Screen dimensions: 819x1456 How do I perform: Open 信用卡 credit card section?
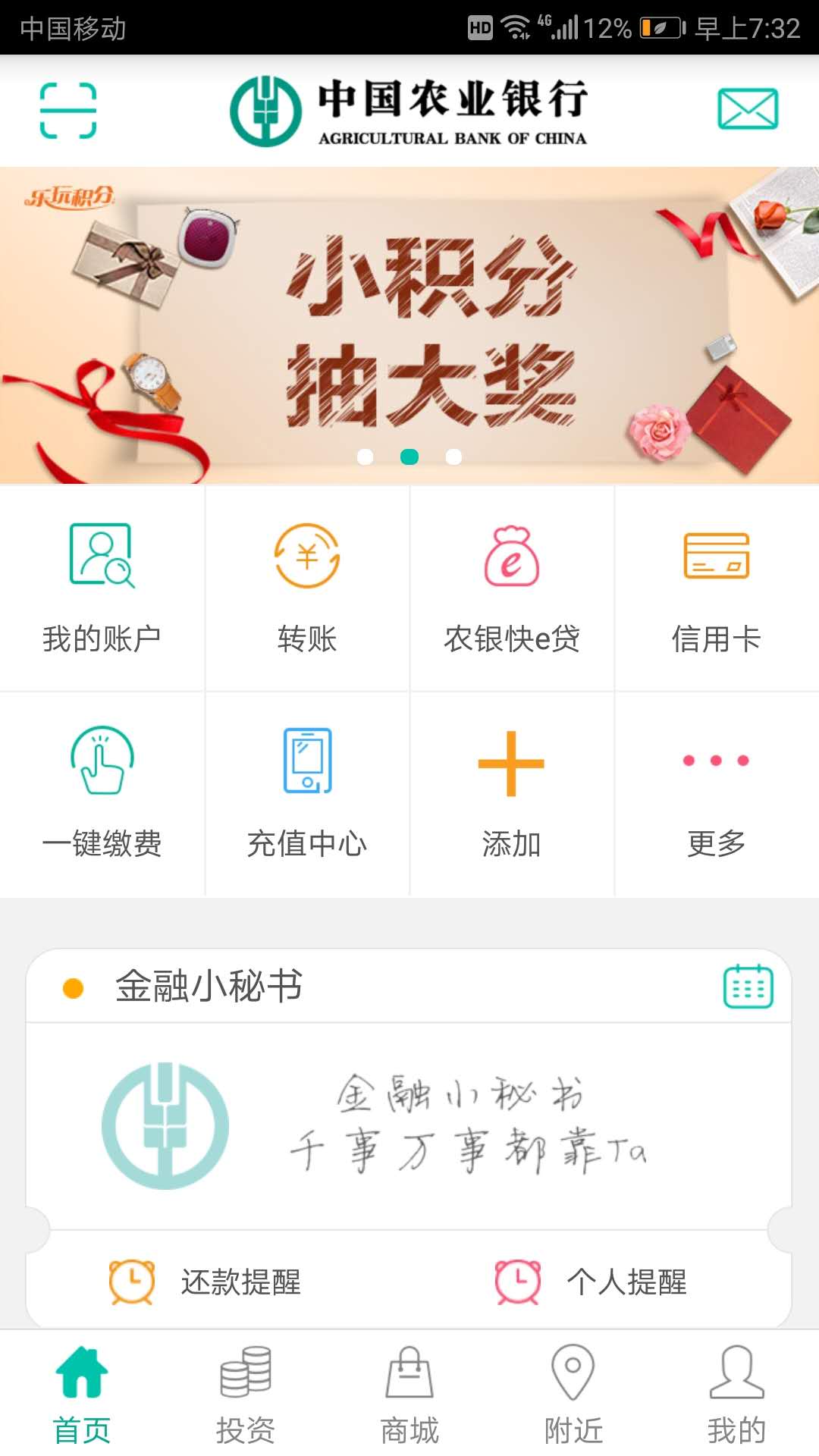[716, 588]
